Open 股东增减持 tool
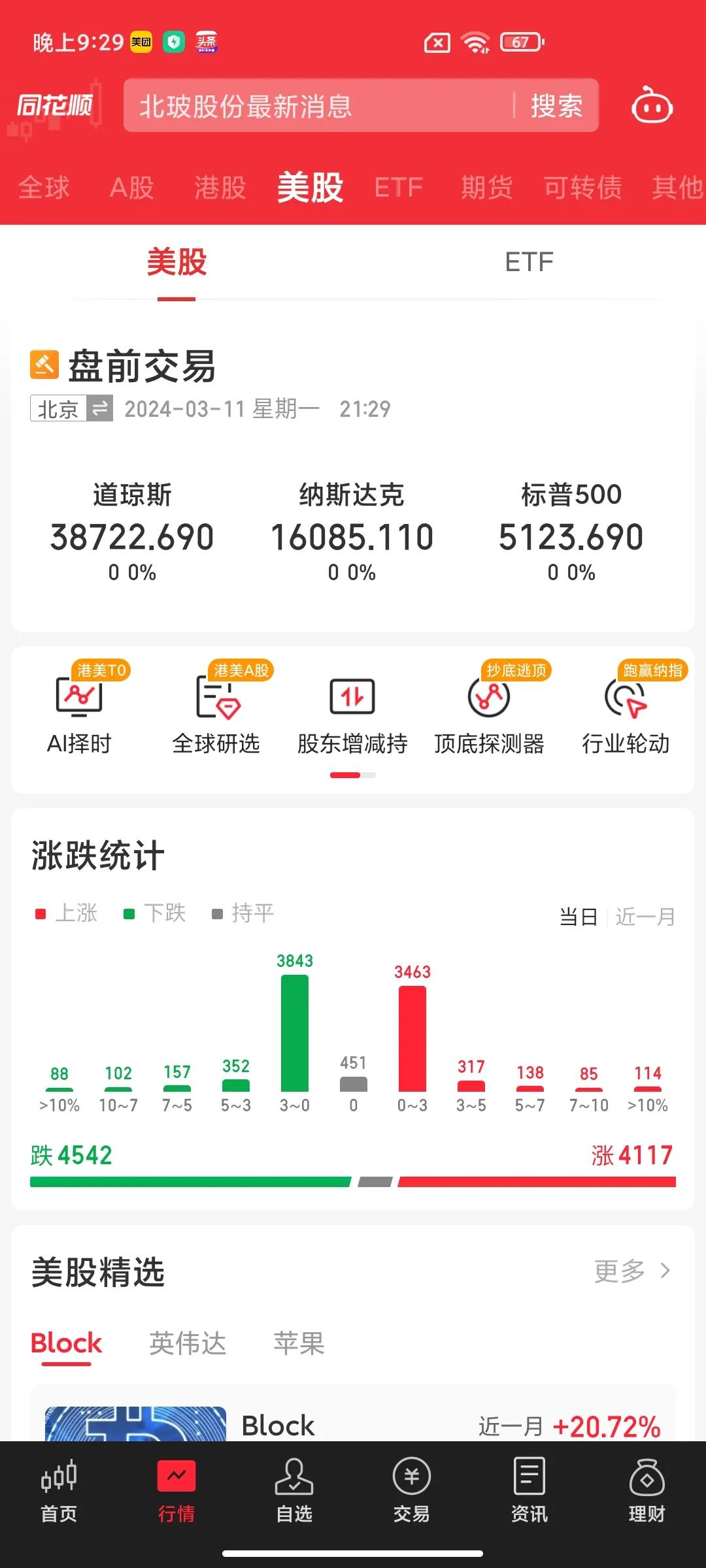 point(353,715)
